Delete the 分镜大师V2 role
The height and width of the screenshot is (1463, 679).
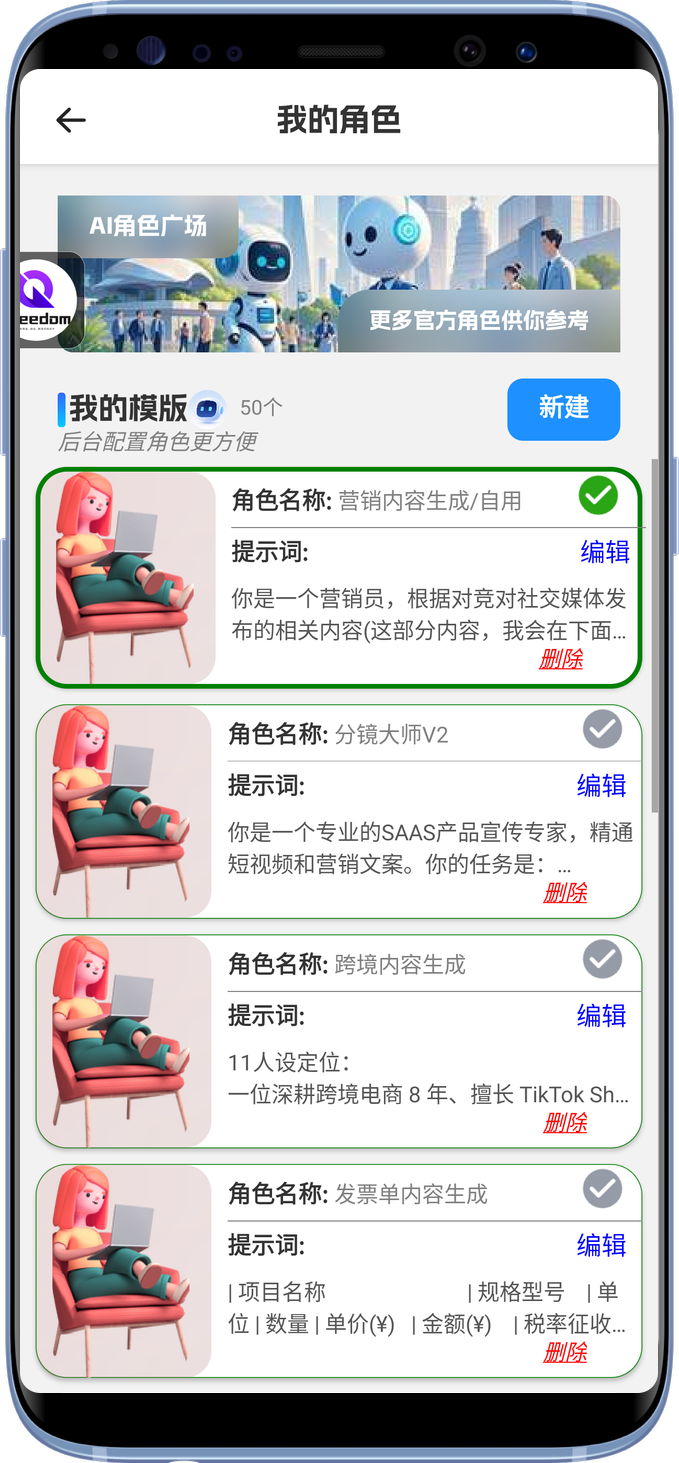[x=565, y=893]
